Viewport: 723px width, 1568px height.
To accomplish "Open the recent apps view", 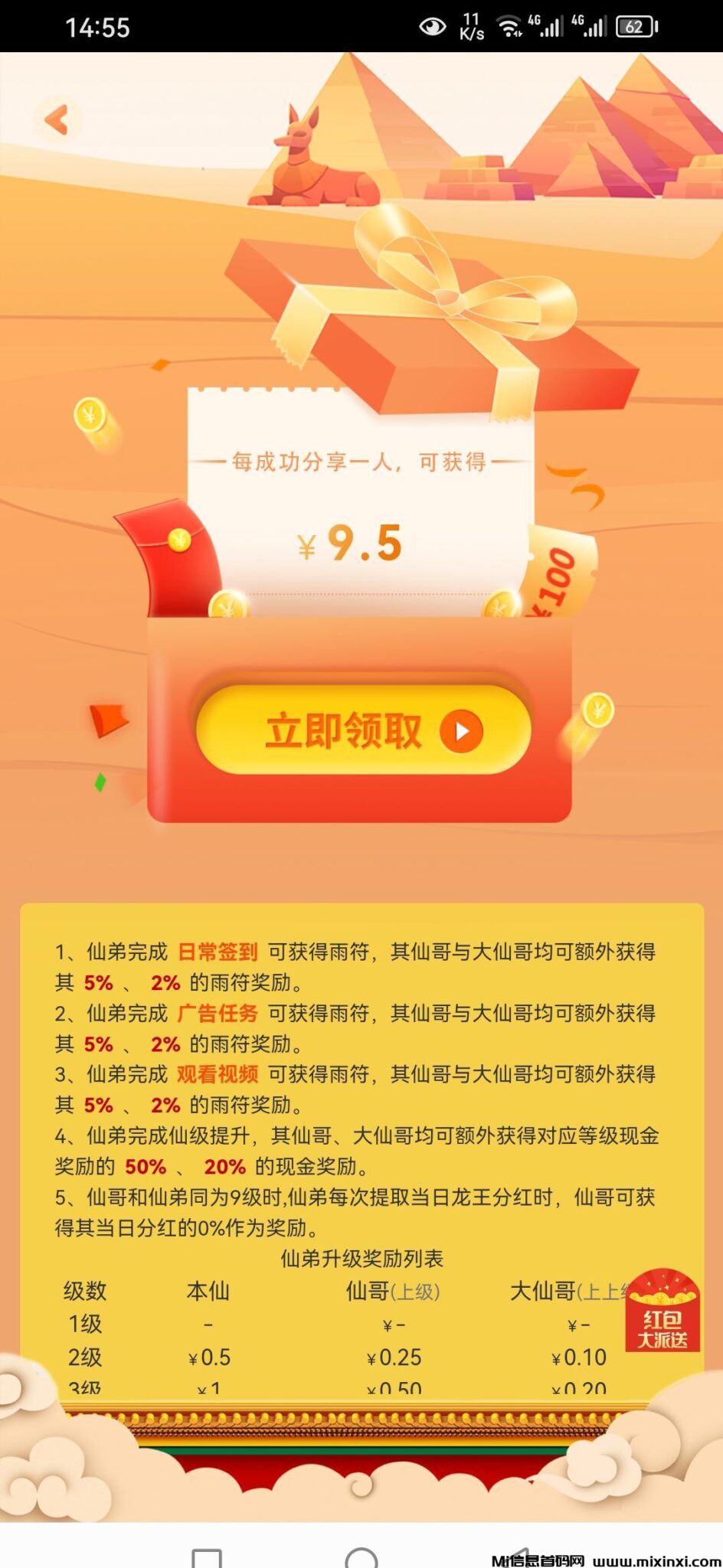I will tap(207, 1559).
